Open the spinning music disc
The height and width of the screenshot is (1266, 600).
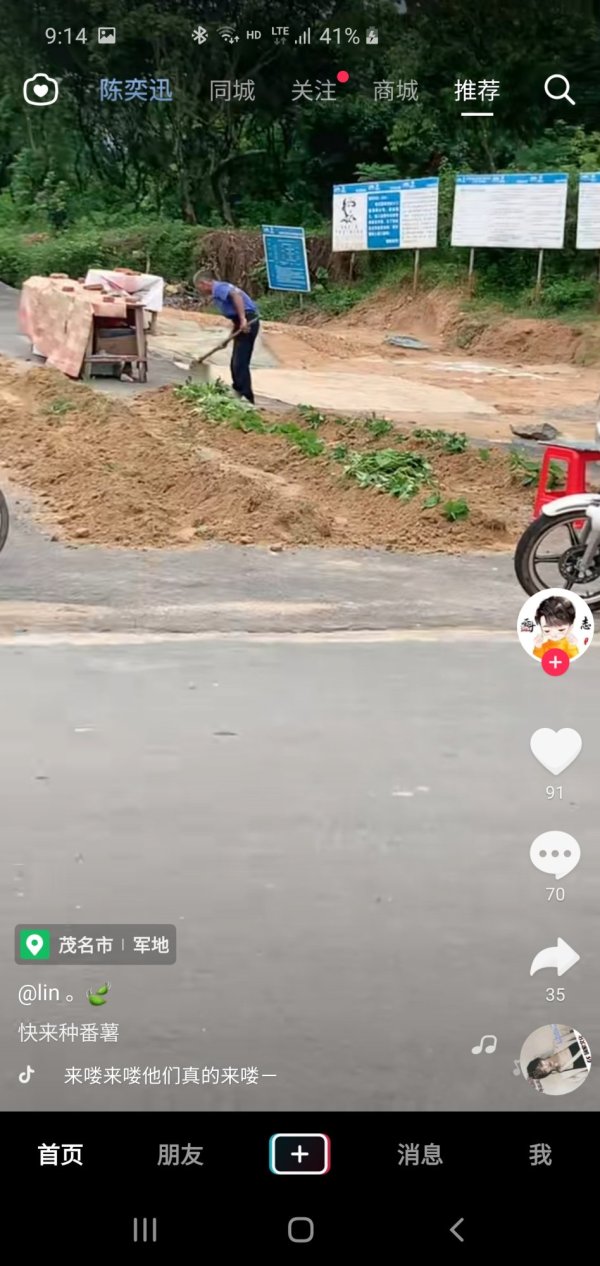coord(555,1059)
